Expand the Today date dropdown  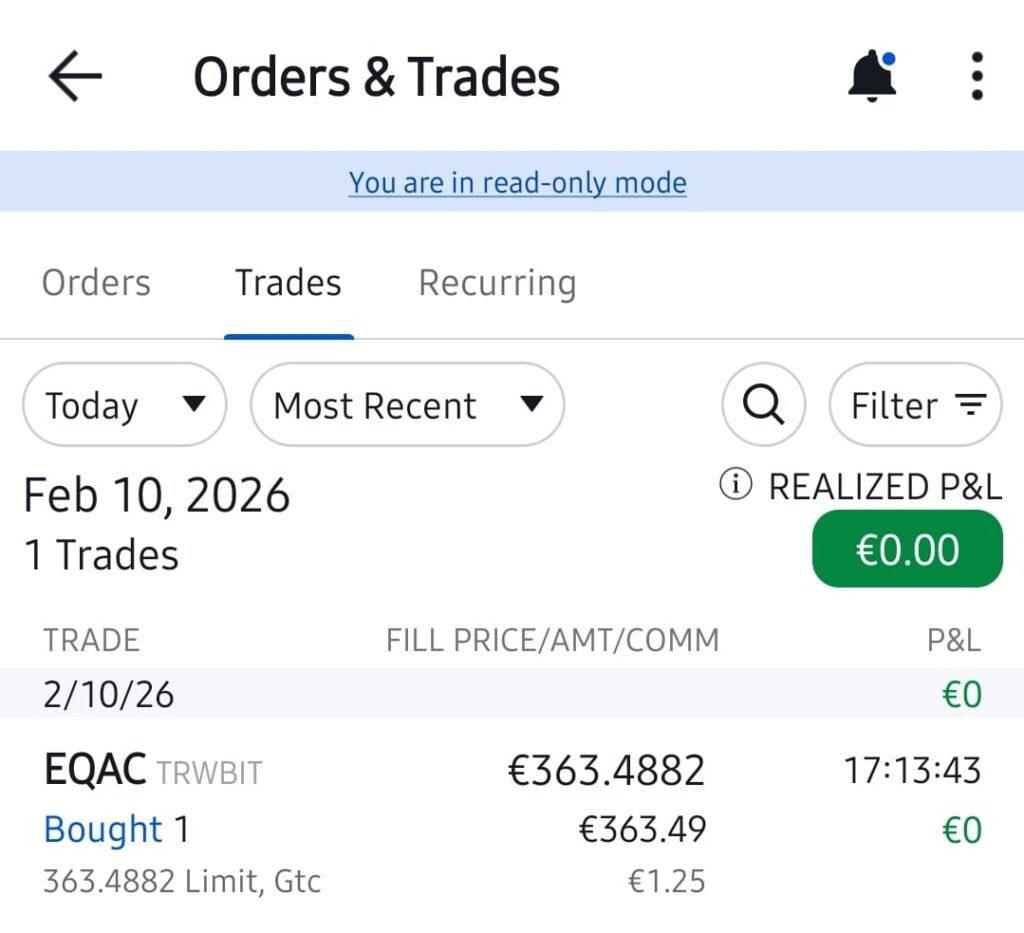124,405
